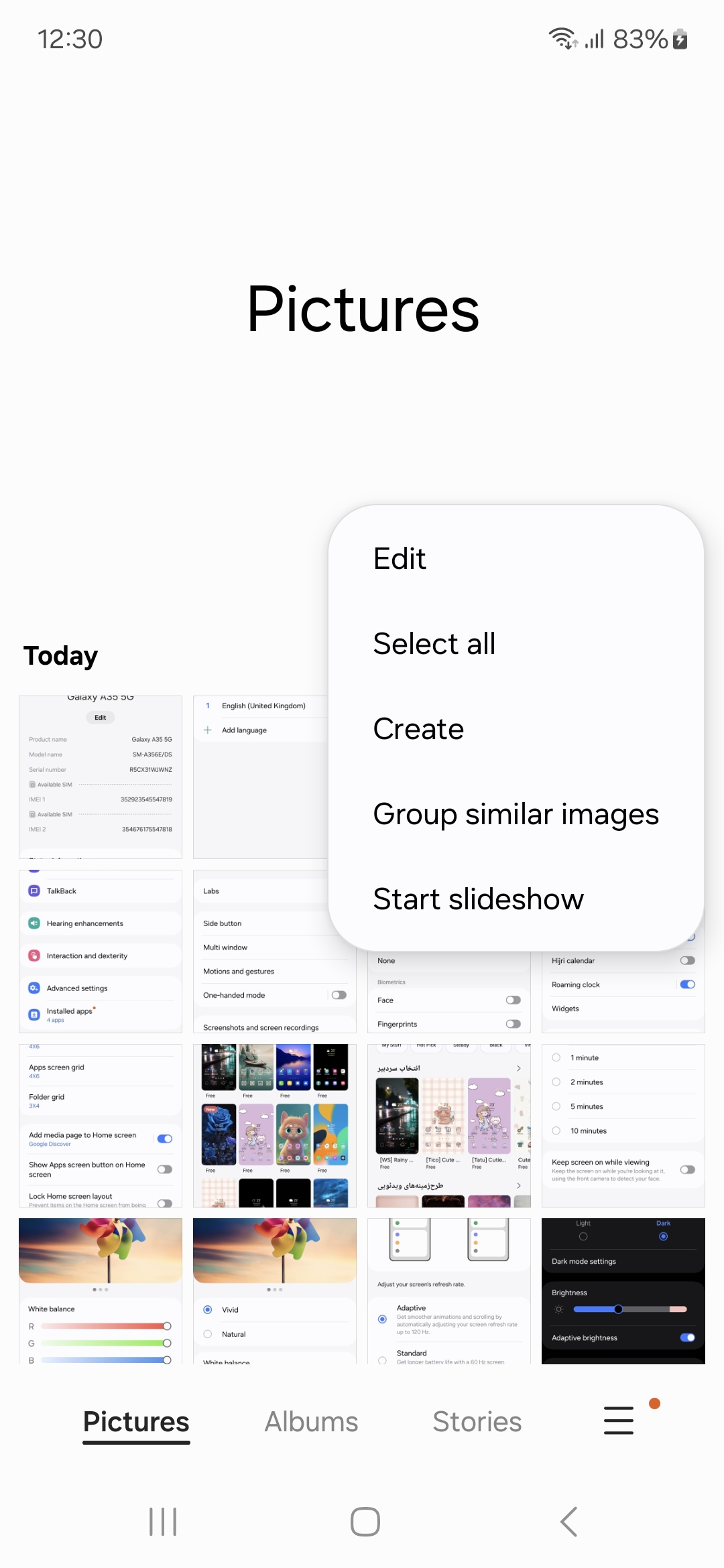Open the Dark mode settings screenshot
This screenshot has height=1568, width=724.
tap(623, 1291)
